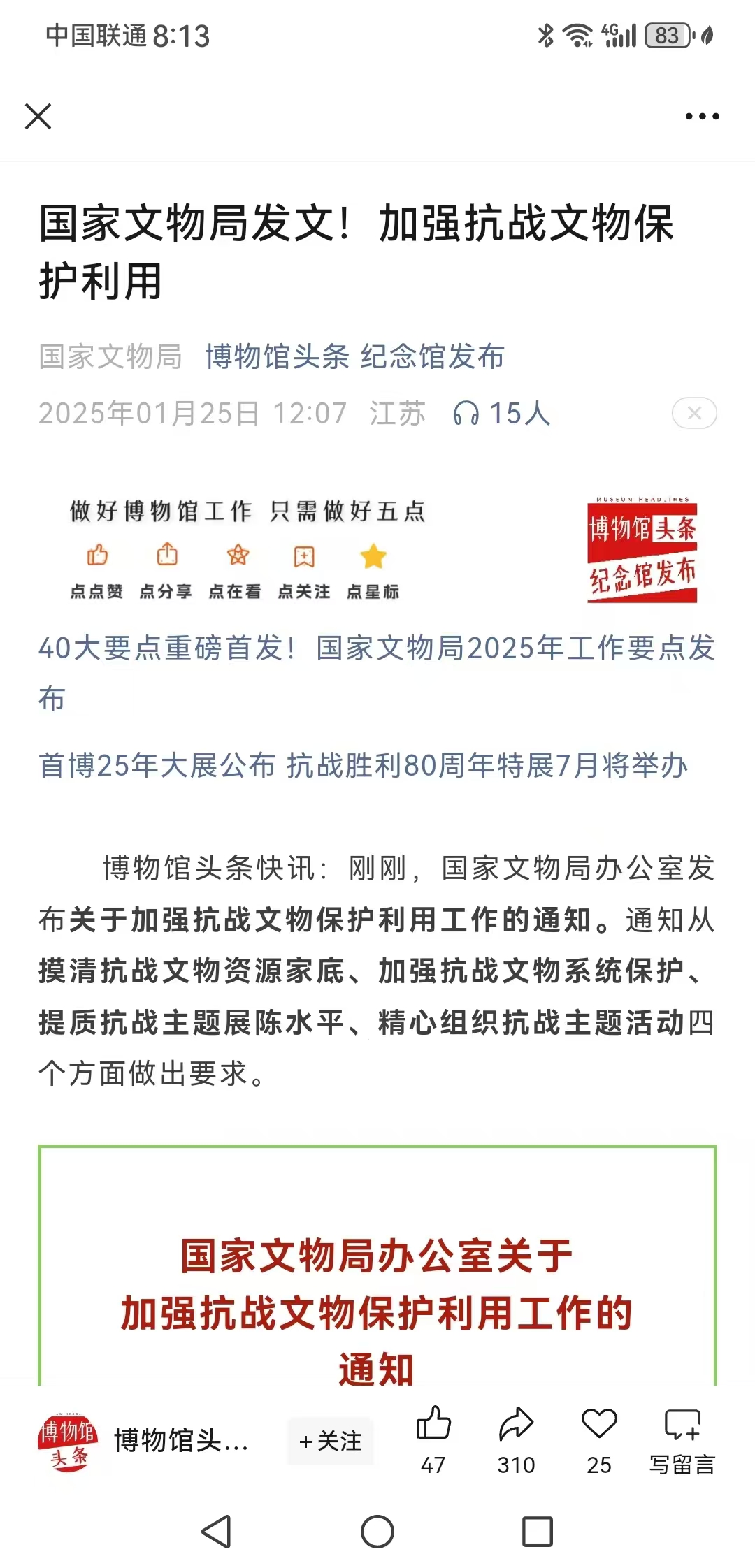Go to home screen via circle button
The width and height of the screenshot is (755, 1568).
click(377, 1532)
